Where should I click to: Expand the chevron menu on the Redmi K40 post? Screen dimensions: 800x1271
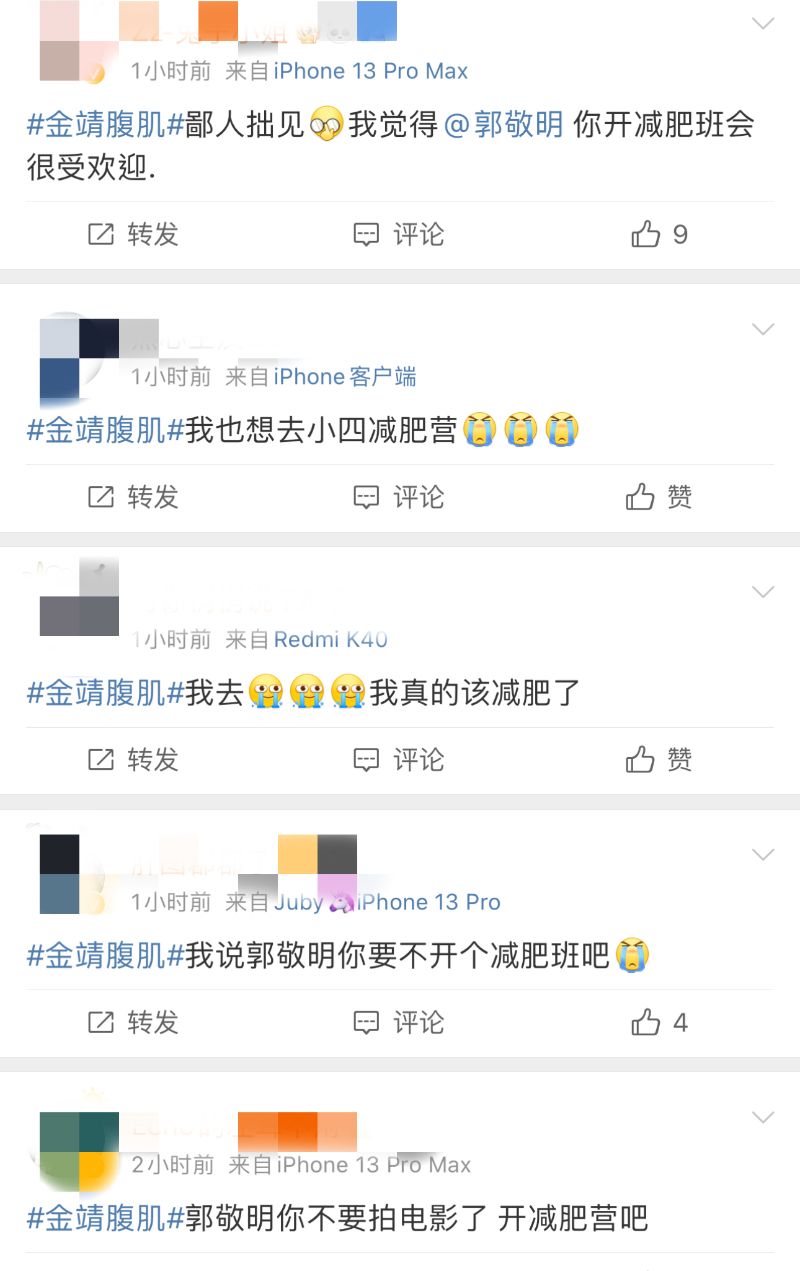click(x=763, y=592)
